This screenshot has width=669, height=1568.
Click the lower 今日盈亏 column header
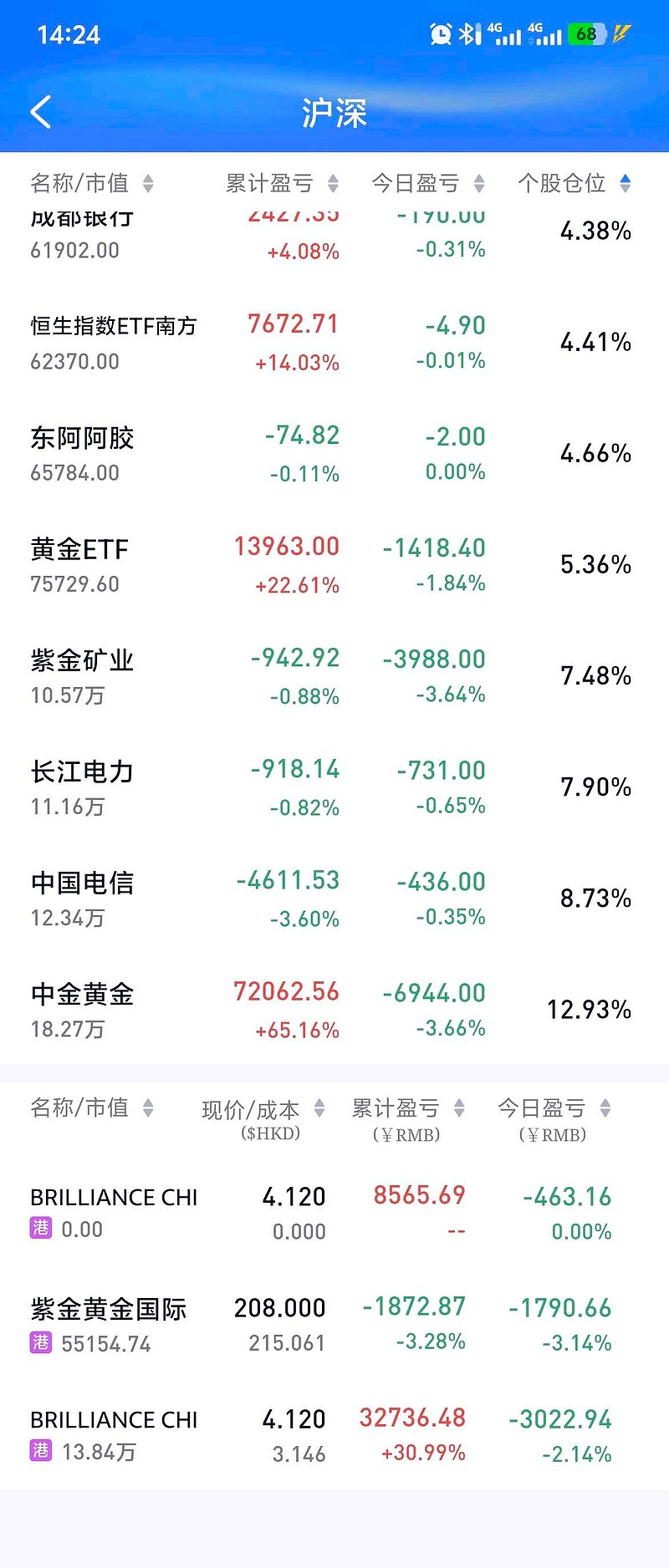605,1109
